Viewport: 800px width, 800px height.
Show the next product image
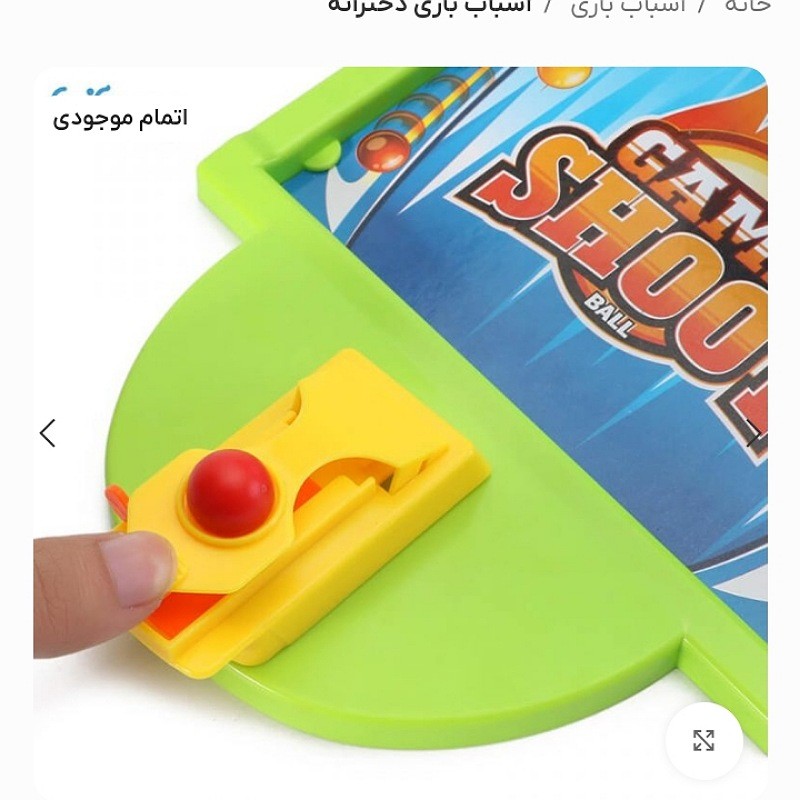coord(753,433)
